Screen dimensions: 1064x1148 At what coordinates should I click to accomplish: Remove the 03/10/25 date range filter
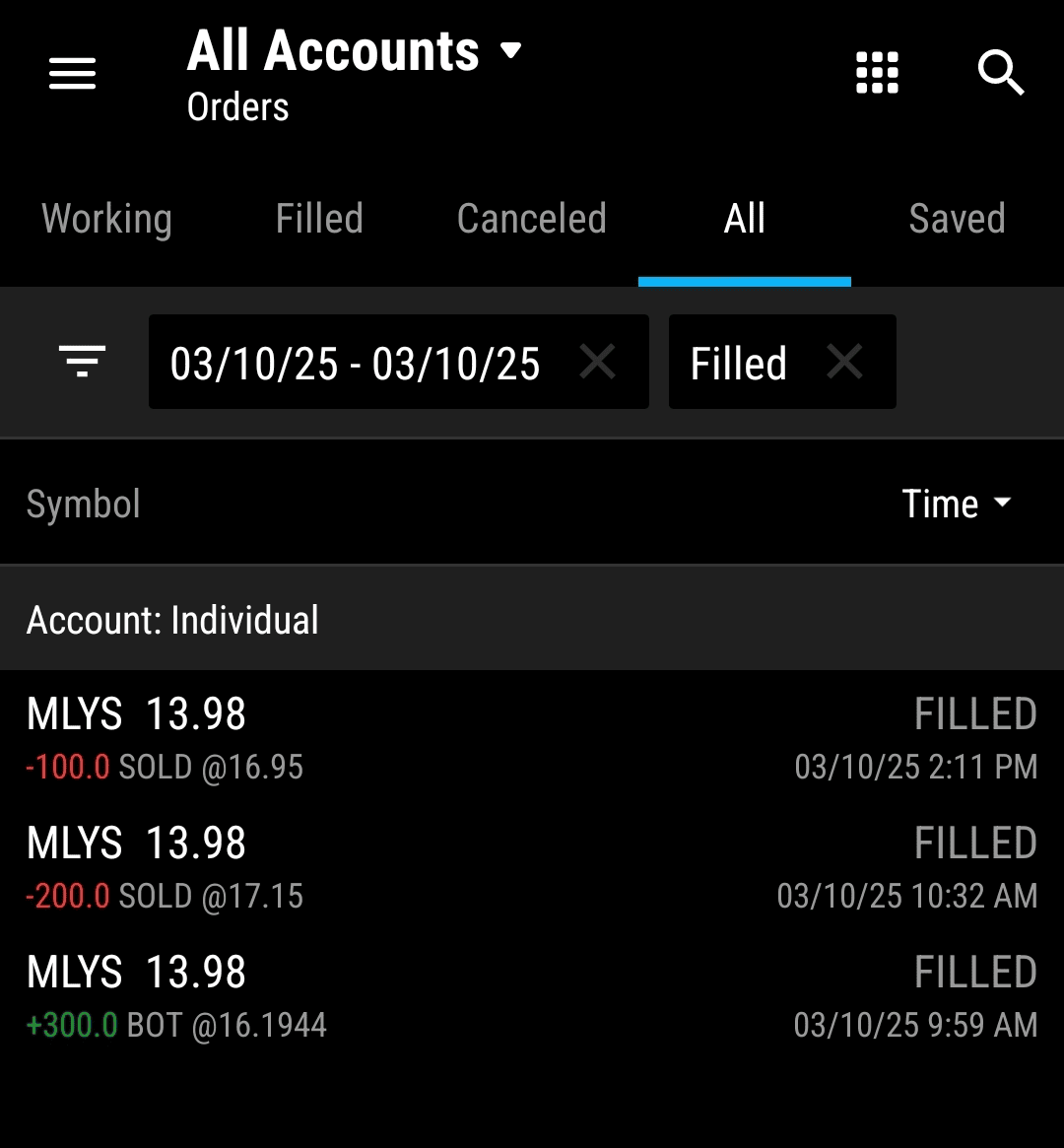click(598, 362)
